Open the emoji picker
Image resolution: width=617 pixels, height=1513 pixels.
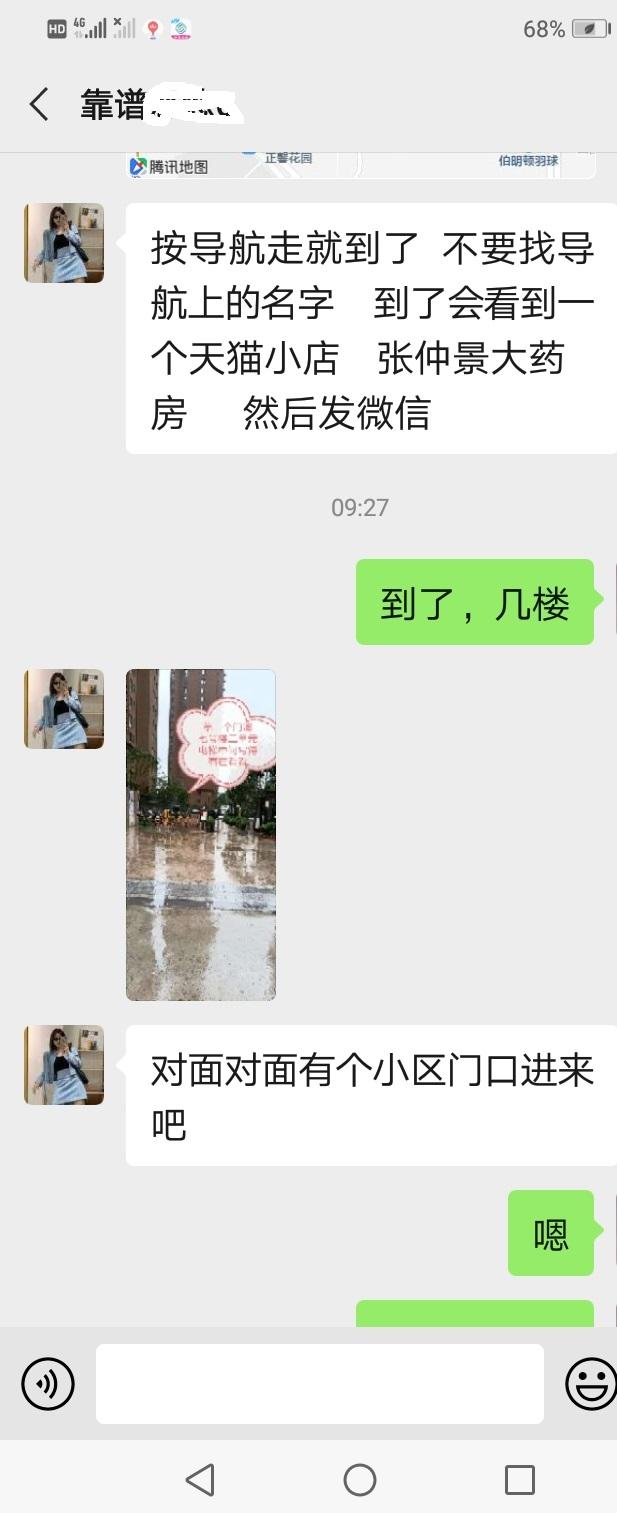tap(590, 1384)
